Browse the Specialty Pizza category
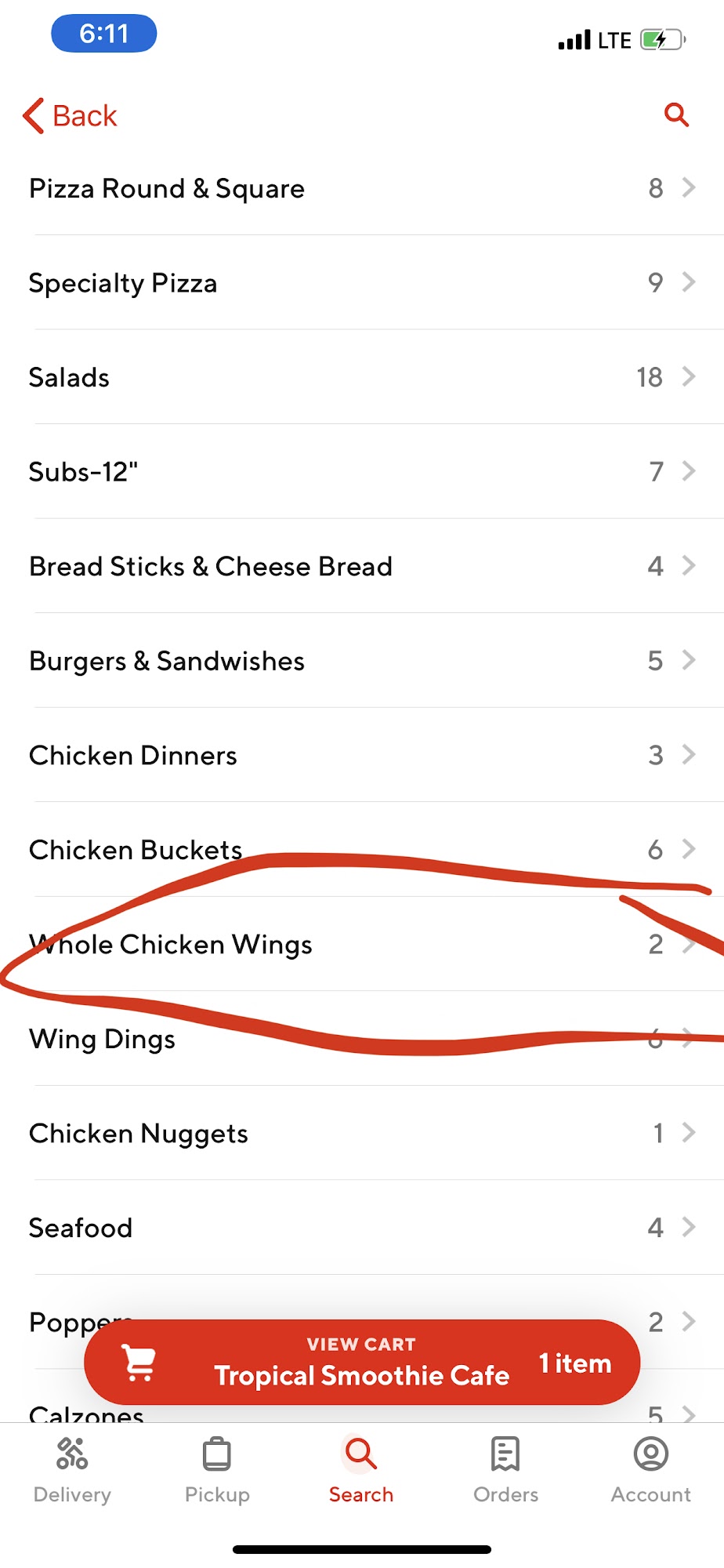The image size is (724, 1568). tap(360, 283)
